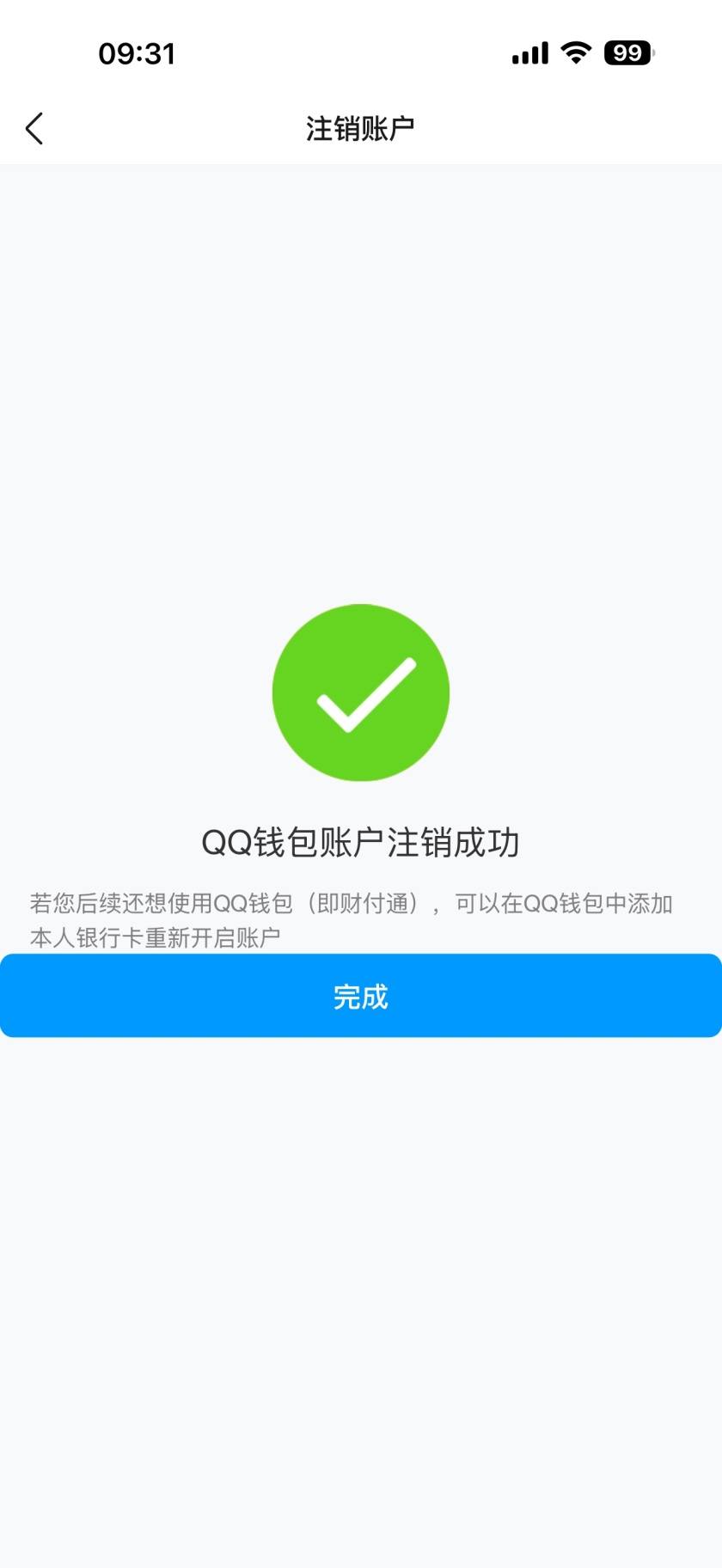This screenshot has height=1568, width=722.
Task: Select the navigation bar title
Action: pos(361,126)
